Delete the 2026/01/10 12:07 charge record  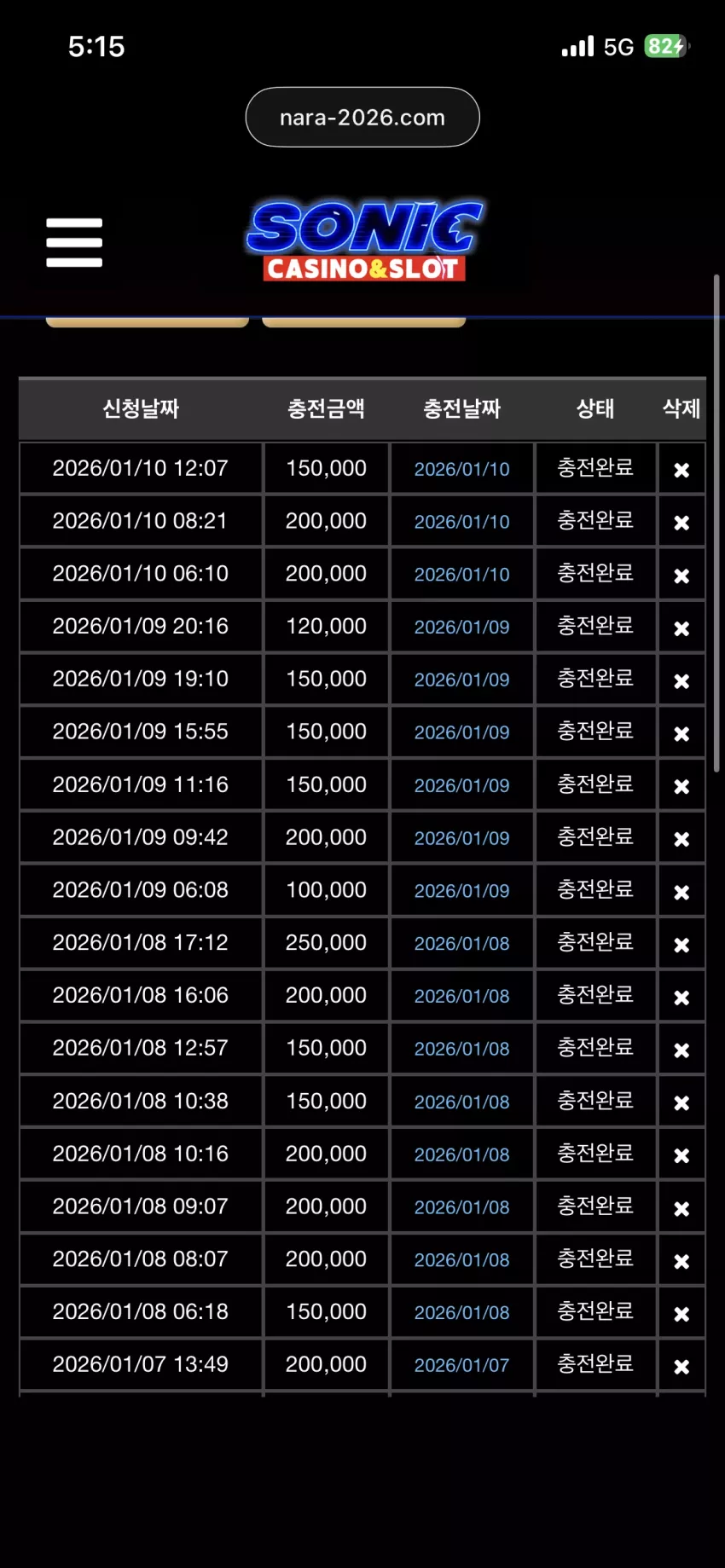681,470
